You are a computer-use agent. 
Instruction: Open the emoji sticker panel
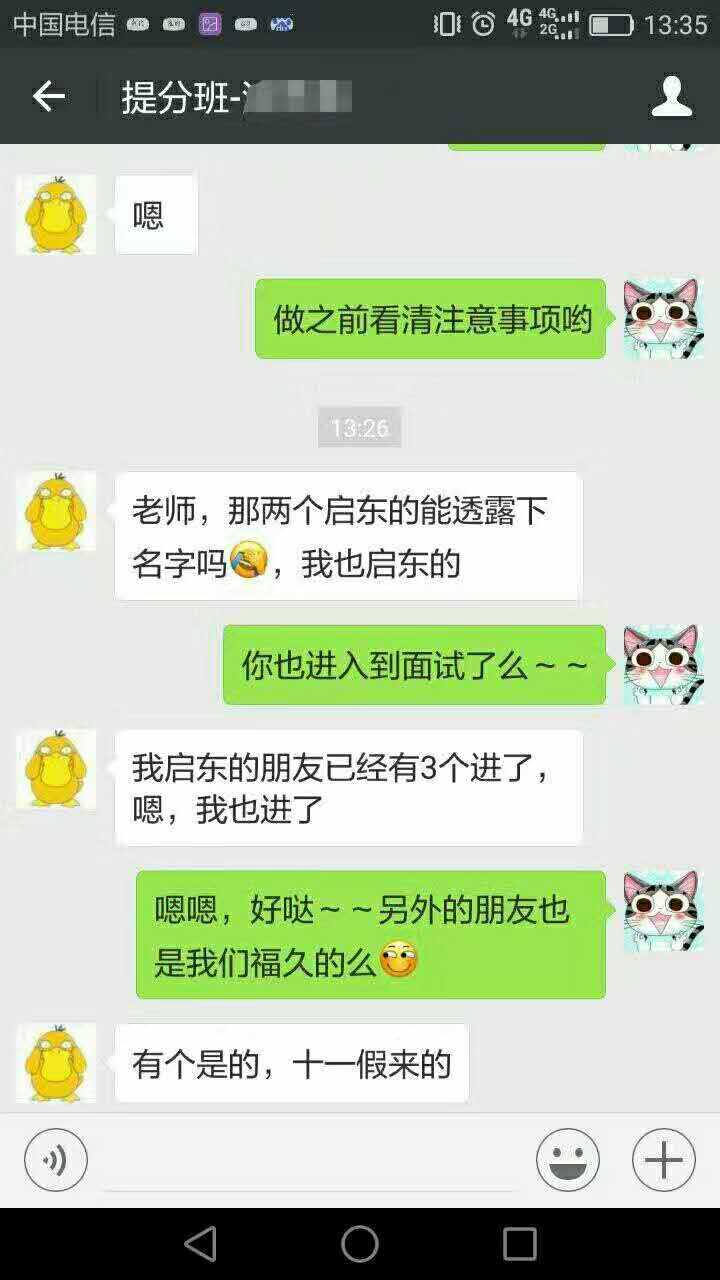pos(567,1160)
